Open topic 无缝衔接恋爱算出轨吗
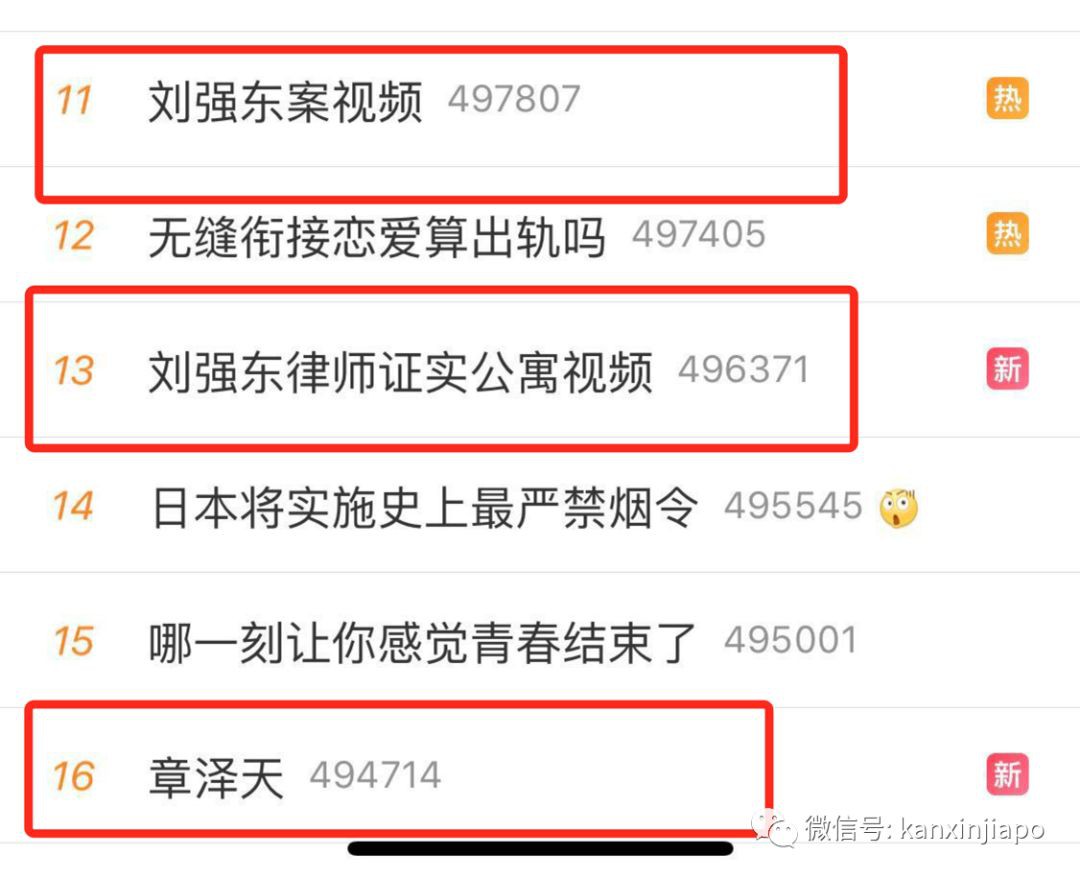The image size is (1080, 879). pos(377,237)
